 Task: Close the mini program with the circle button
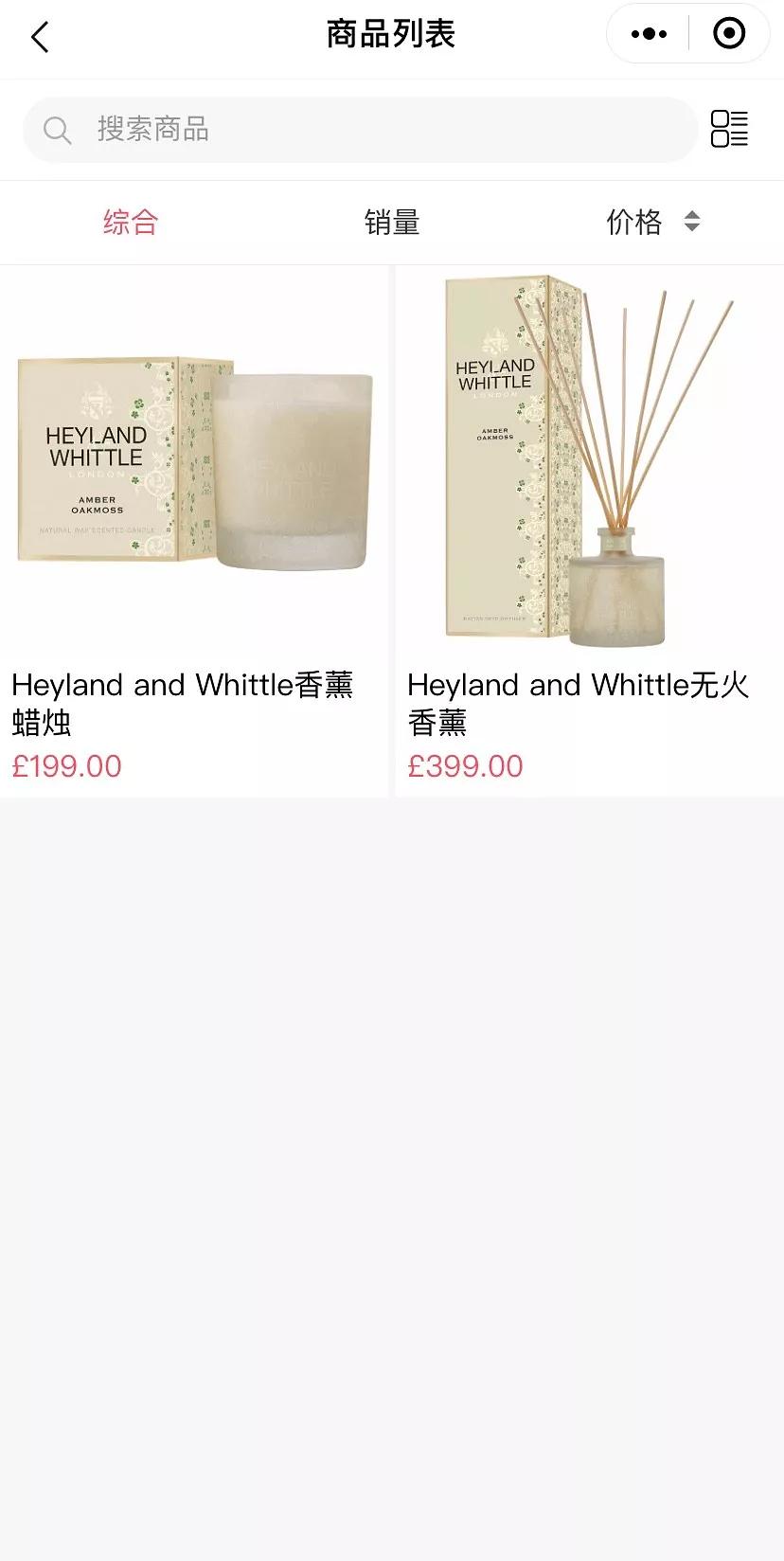coord(728,34)
